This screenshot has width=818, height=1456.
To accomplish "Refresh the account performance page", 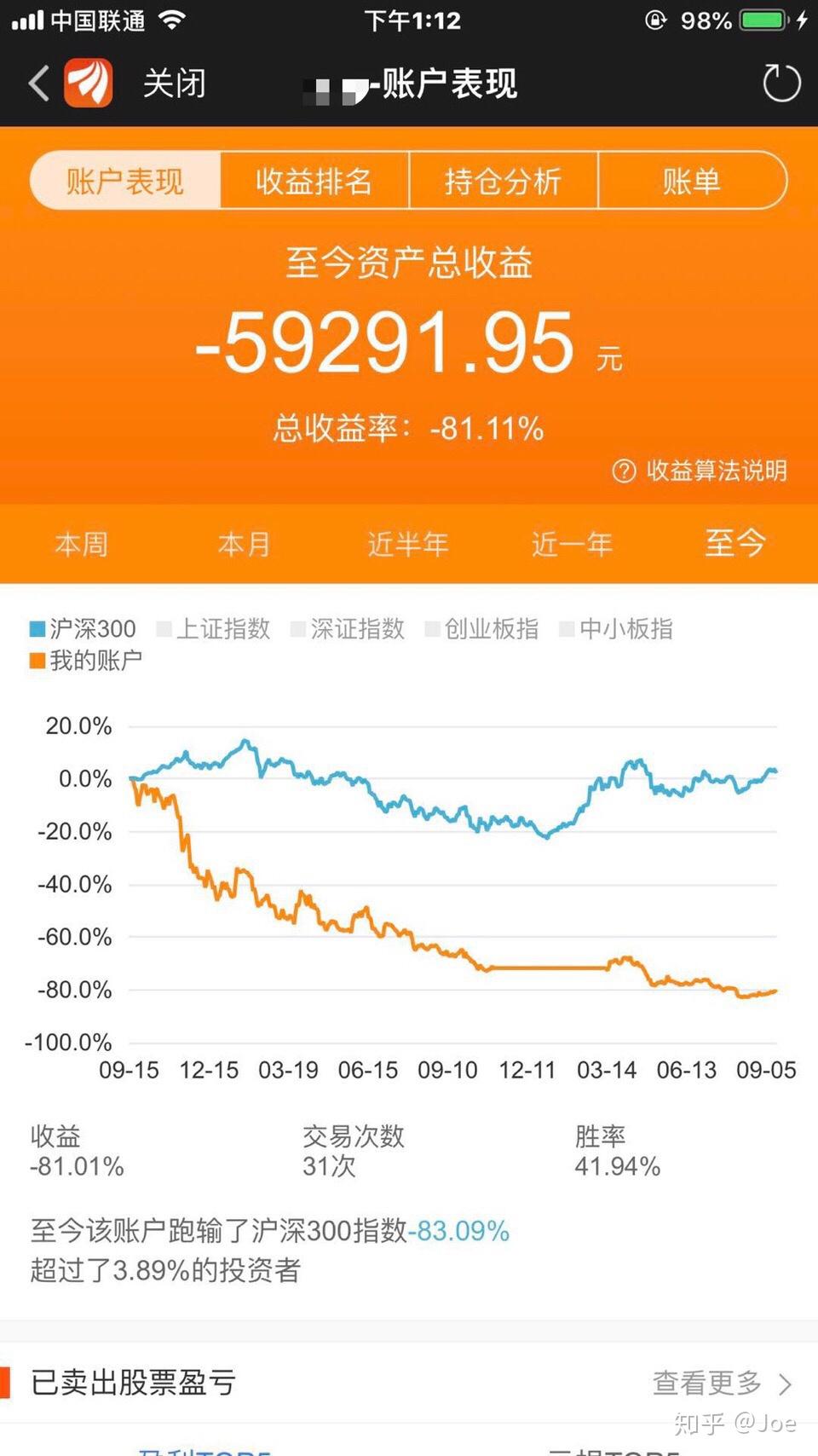I will click(x=781, y=84).
